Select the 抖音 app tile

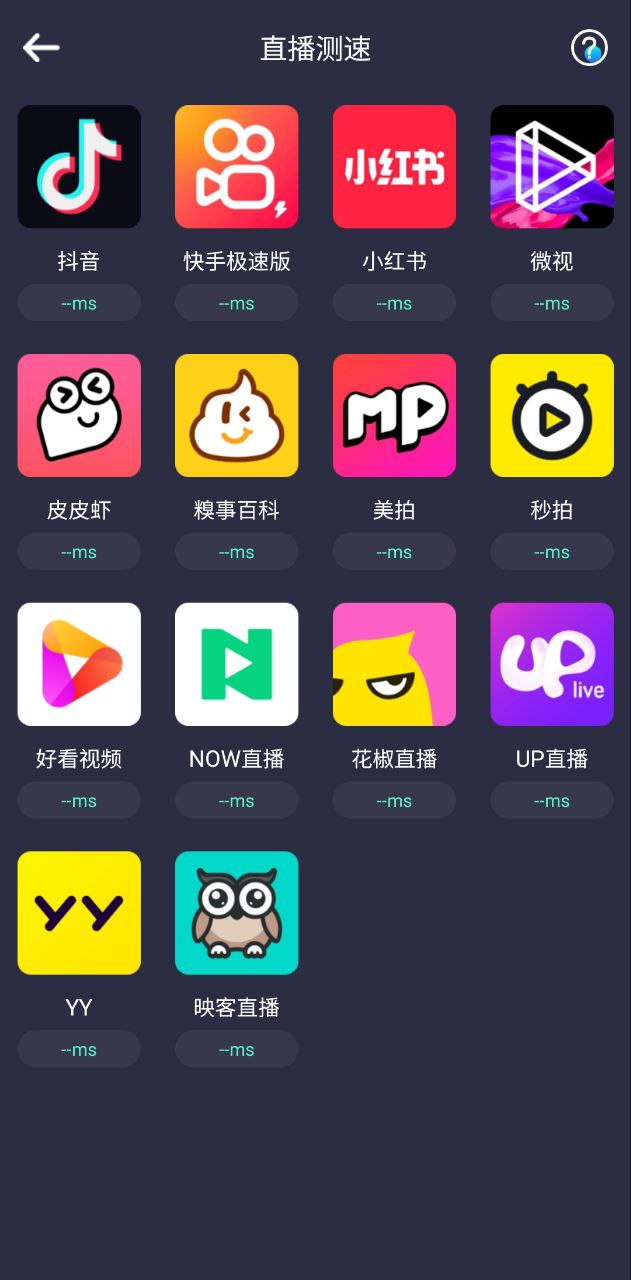click(79, 167)
